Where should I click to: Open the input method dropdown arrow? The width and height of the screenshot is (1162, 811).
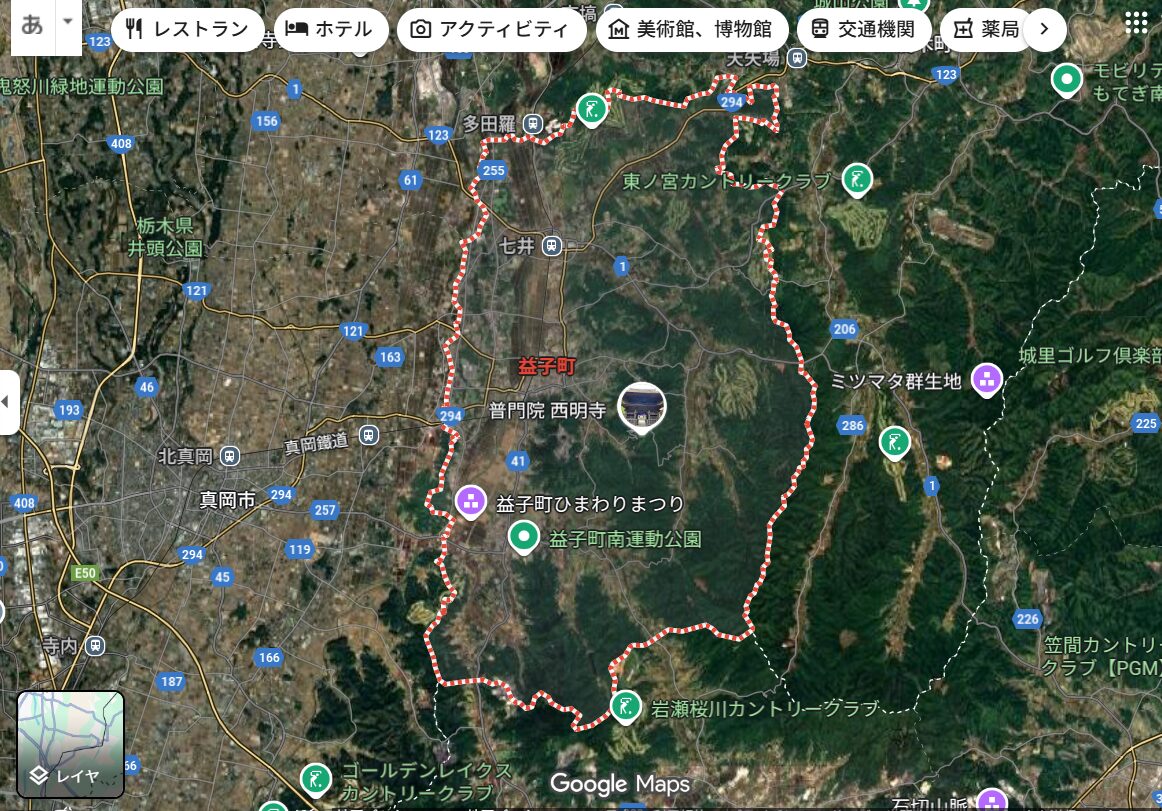(68, 22)
